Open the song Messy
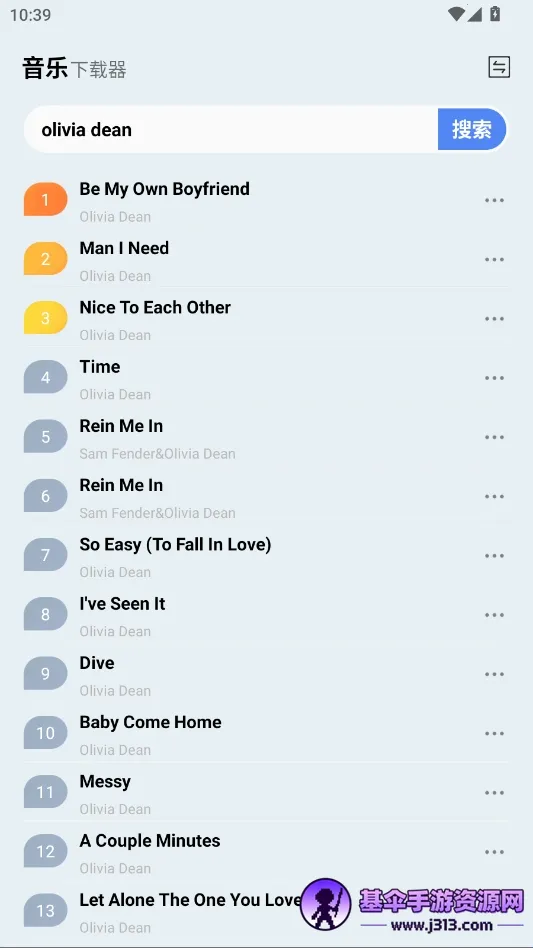The height and width of the screenshot is (948, 533). [x=266, y=793]
